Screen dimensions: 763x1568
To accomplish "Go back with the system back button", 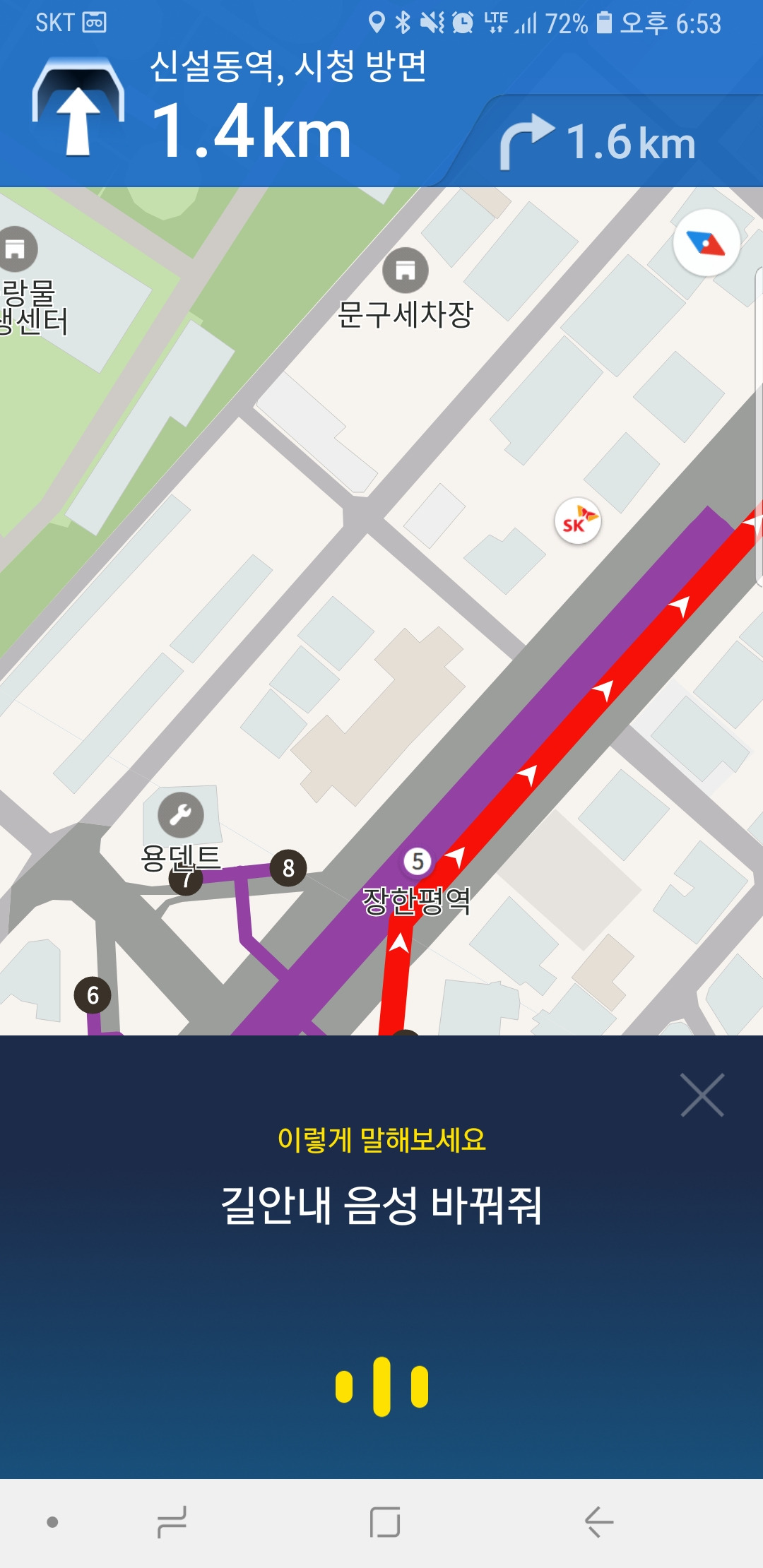I will point(599,1521).
